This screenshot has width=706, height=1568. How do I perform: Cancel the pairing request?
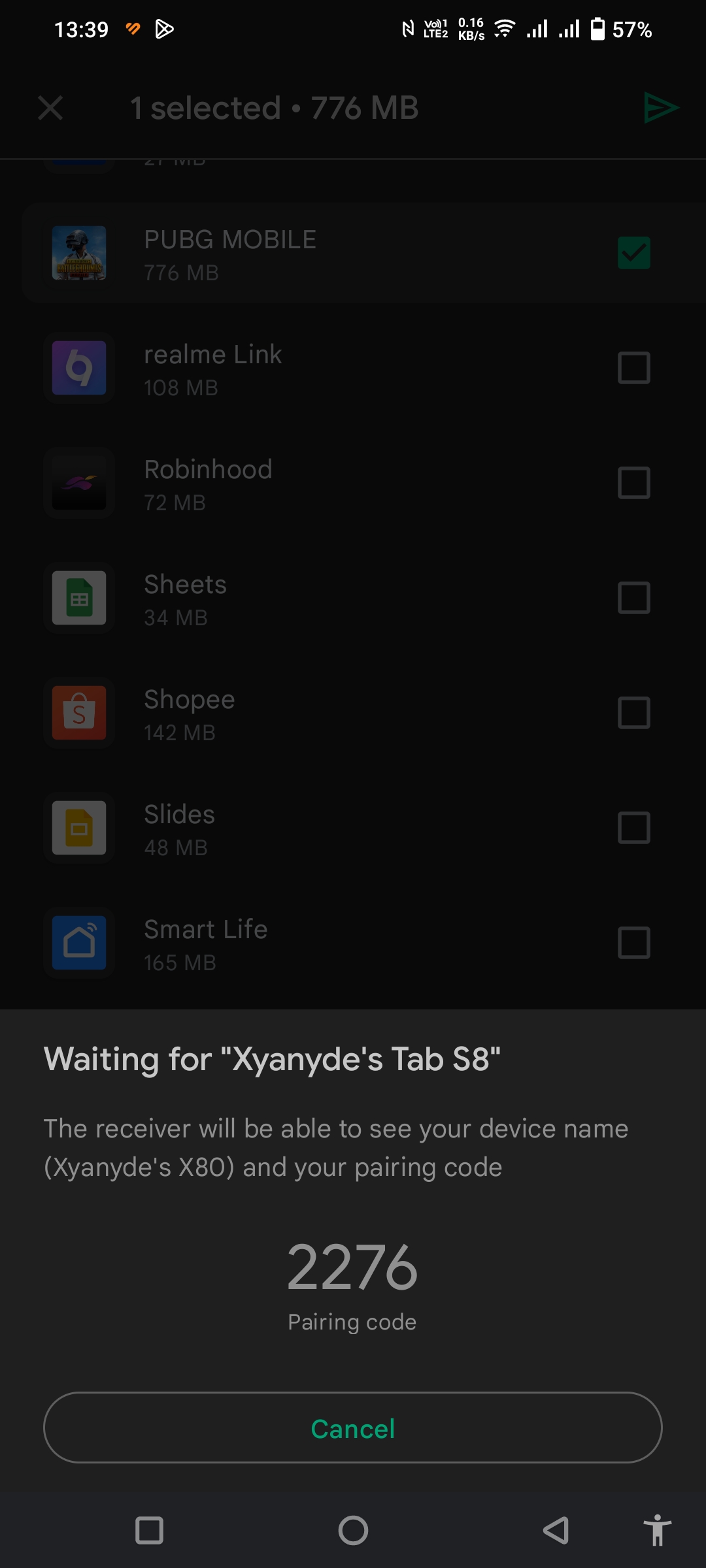tap(353, 1428)
